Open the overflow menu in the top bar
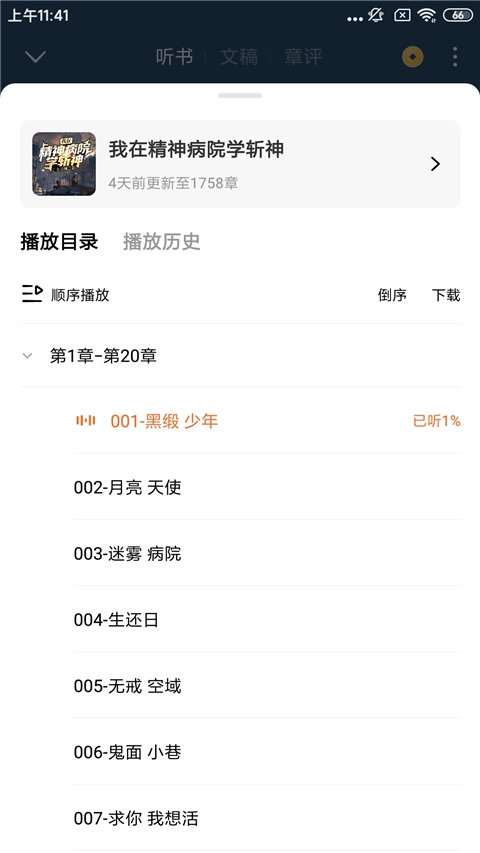The height and width of the screenshot is (853, 480). pos(455,57)
